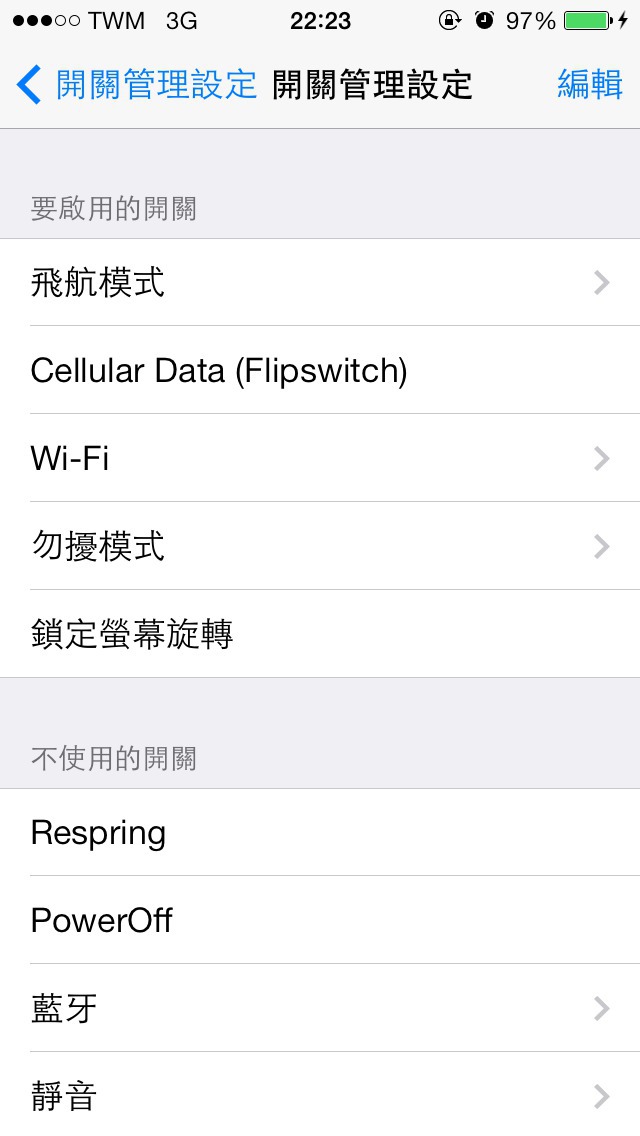The height and width of the screenshot is (1136, 640).
Task: Tap the Respring row
Action: coord(320,832)
